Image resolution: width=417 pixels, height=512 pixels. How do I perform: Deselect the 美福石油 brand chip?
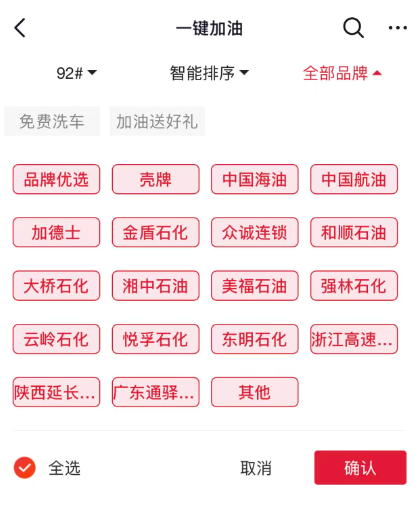[255, 286]
